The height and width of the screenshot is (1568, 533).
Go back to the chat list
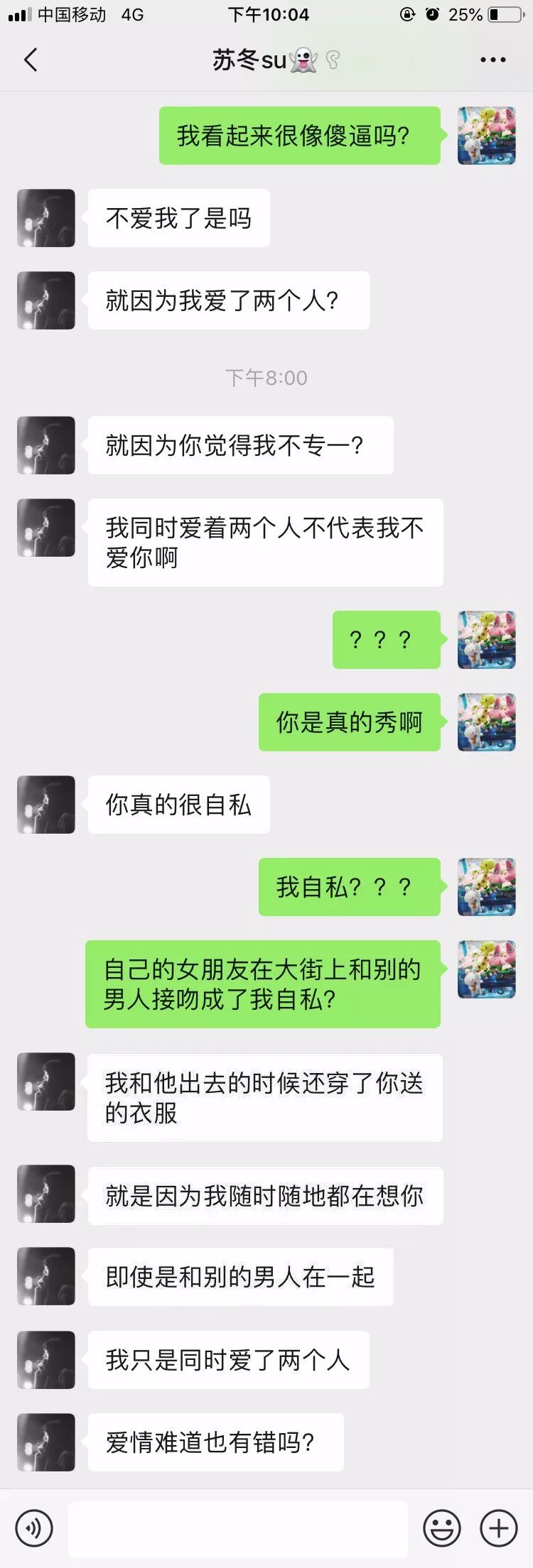tap(31, 60)
